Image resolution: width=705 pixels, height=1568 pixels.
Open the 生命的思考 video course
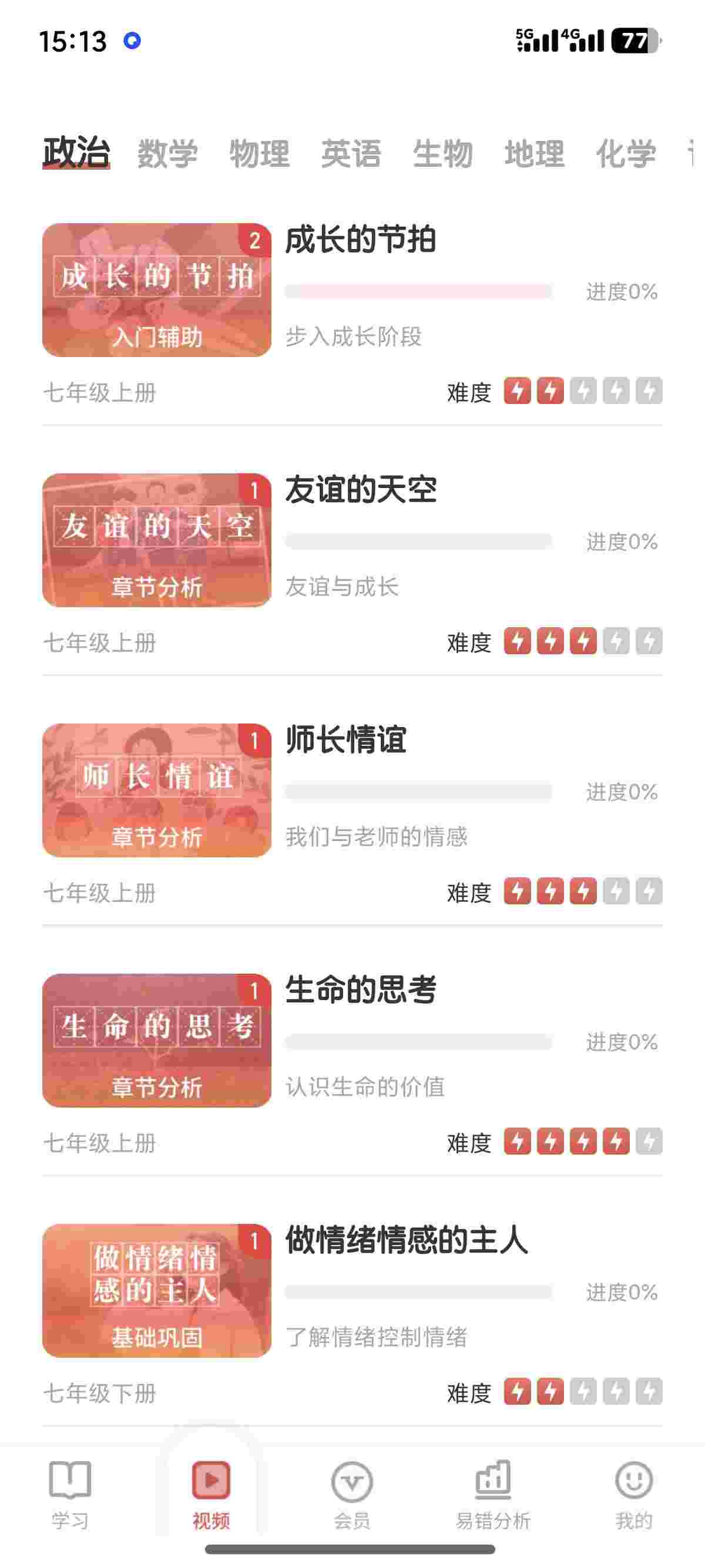pyautogui.click(x=156, y=1040)
